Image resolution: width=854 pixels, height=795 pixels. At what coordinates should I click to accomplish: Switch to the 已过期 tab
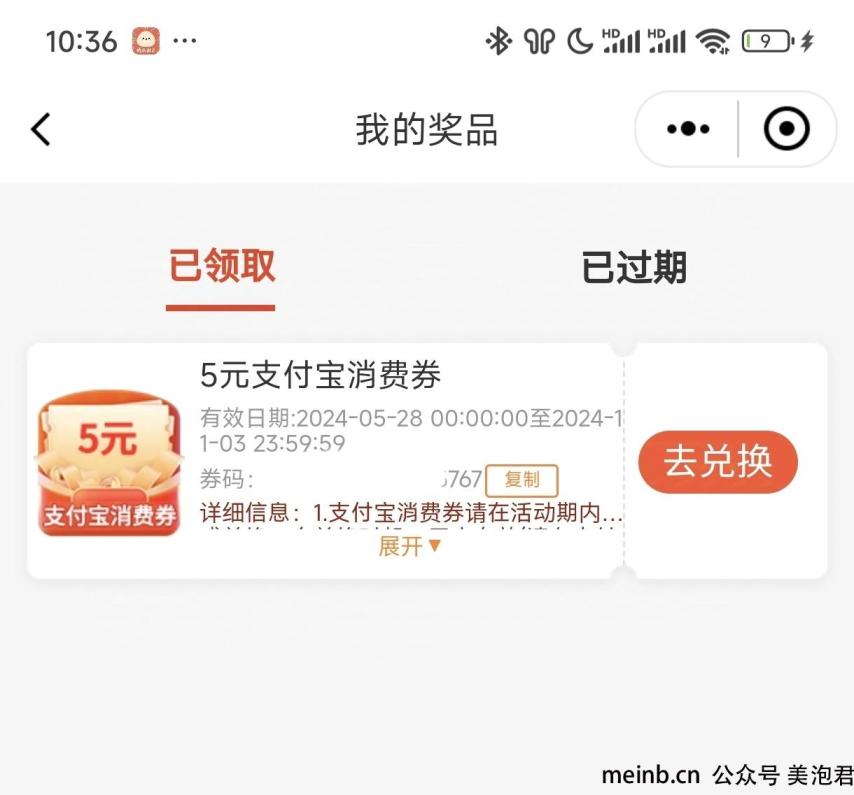(634, 268)
